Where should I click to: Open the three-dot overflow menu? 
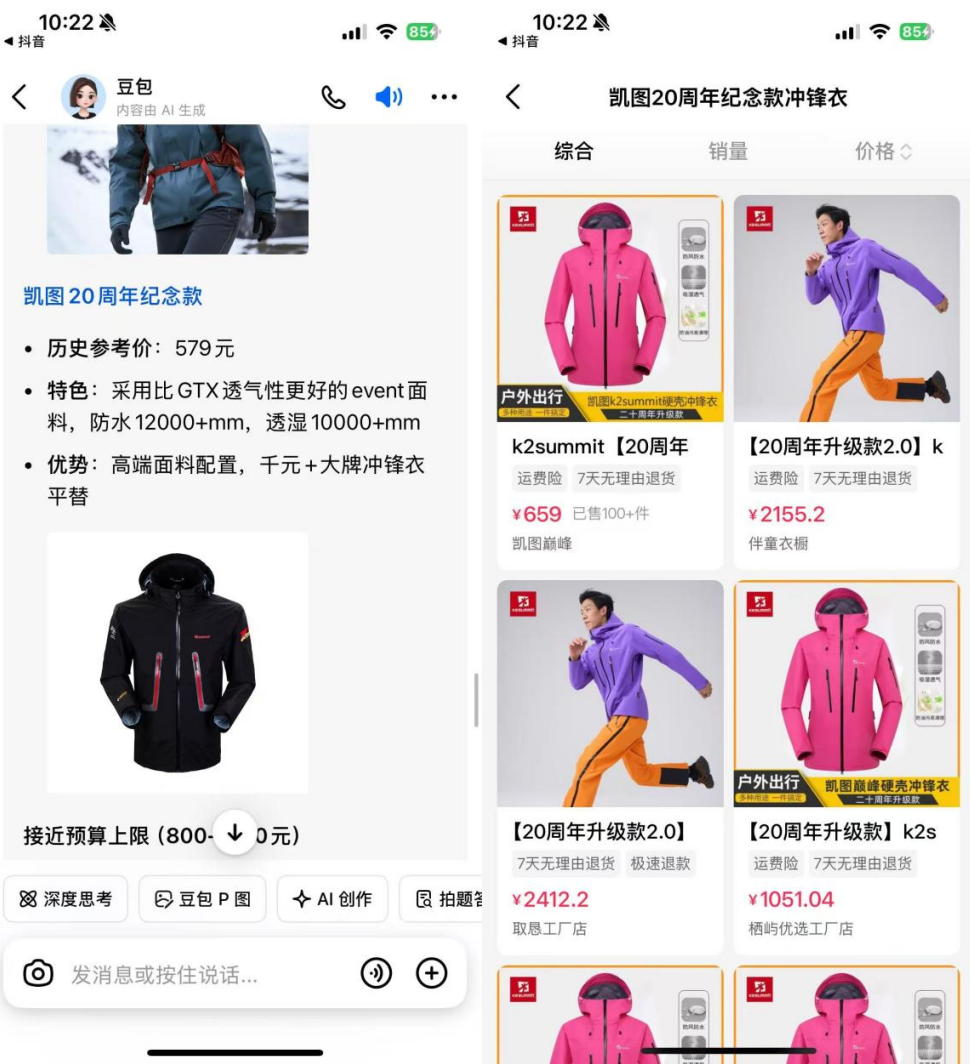click(x=444, y=97)
